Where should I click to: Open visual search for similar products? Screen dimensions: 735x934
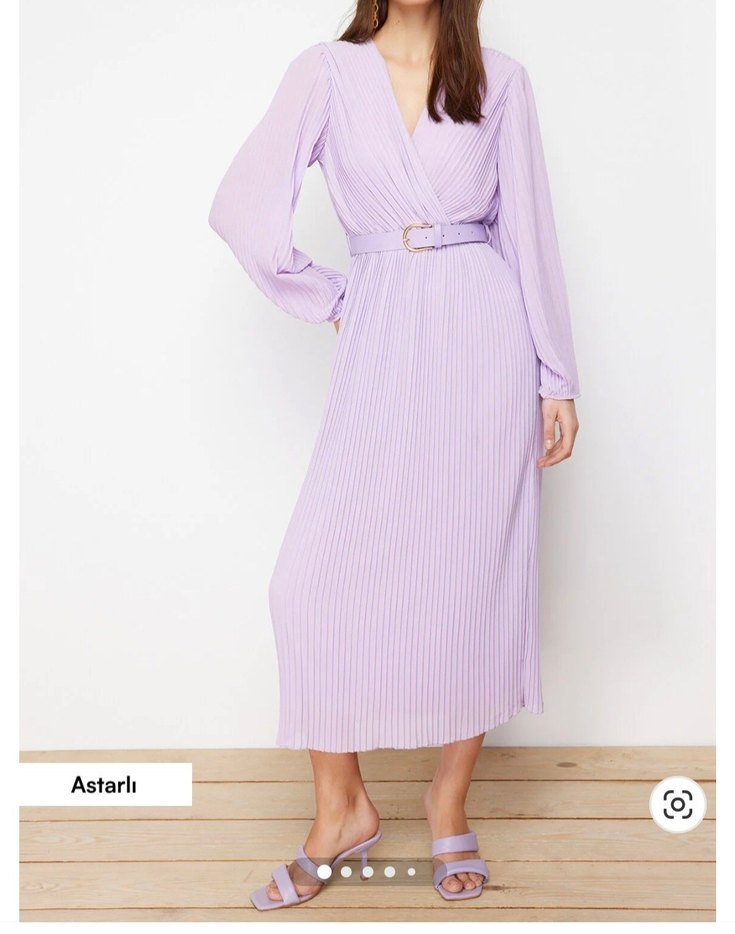click(x=677, y=804)
